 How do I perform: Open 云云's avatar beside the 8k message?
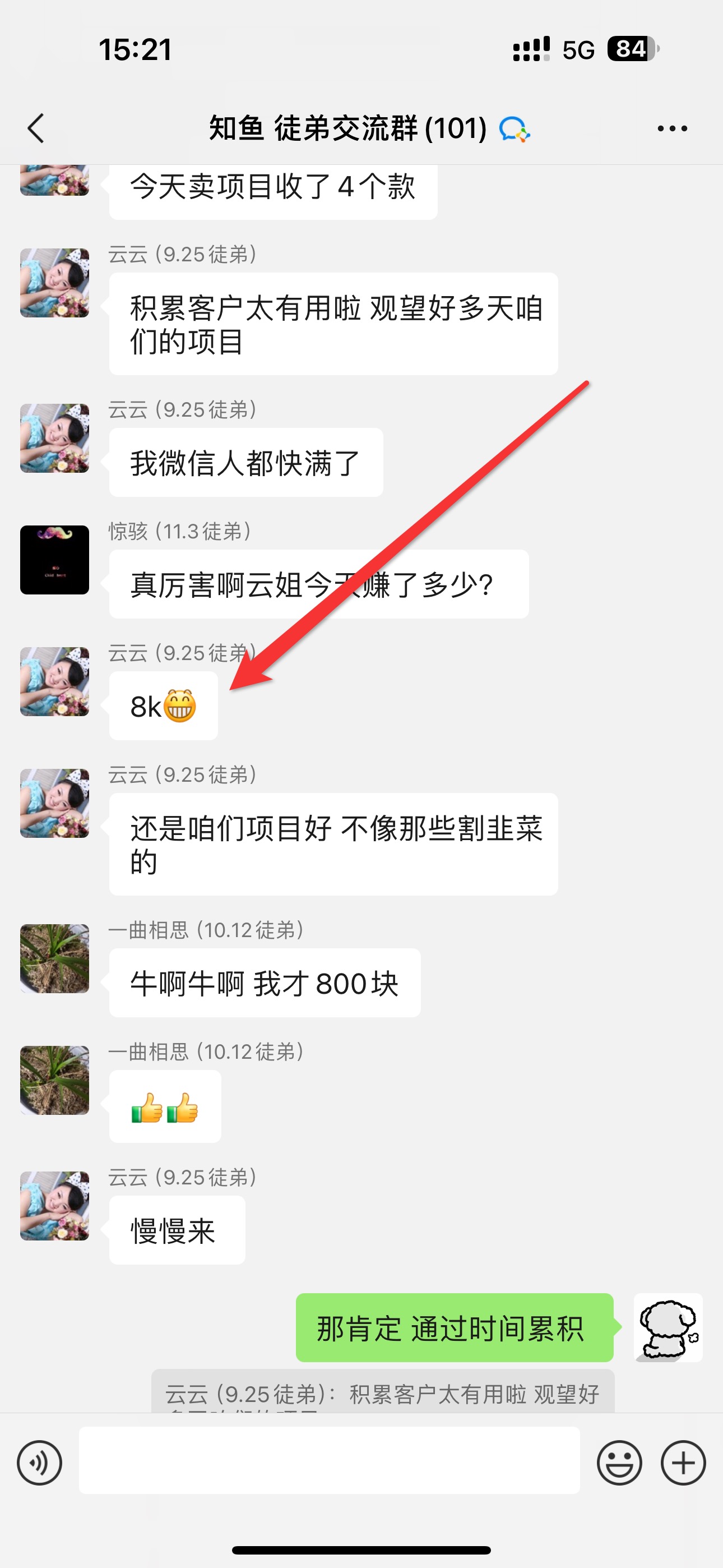55,681
